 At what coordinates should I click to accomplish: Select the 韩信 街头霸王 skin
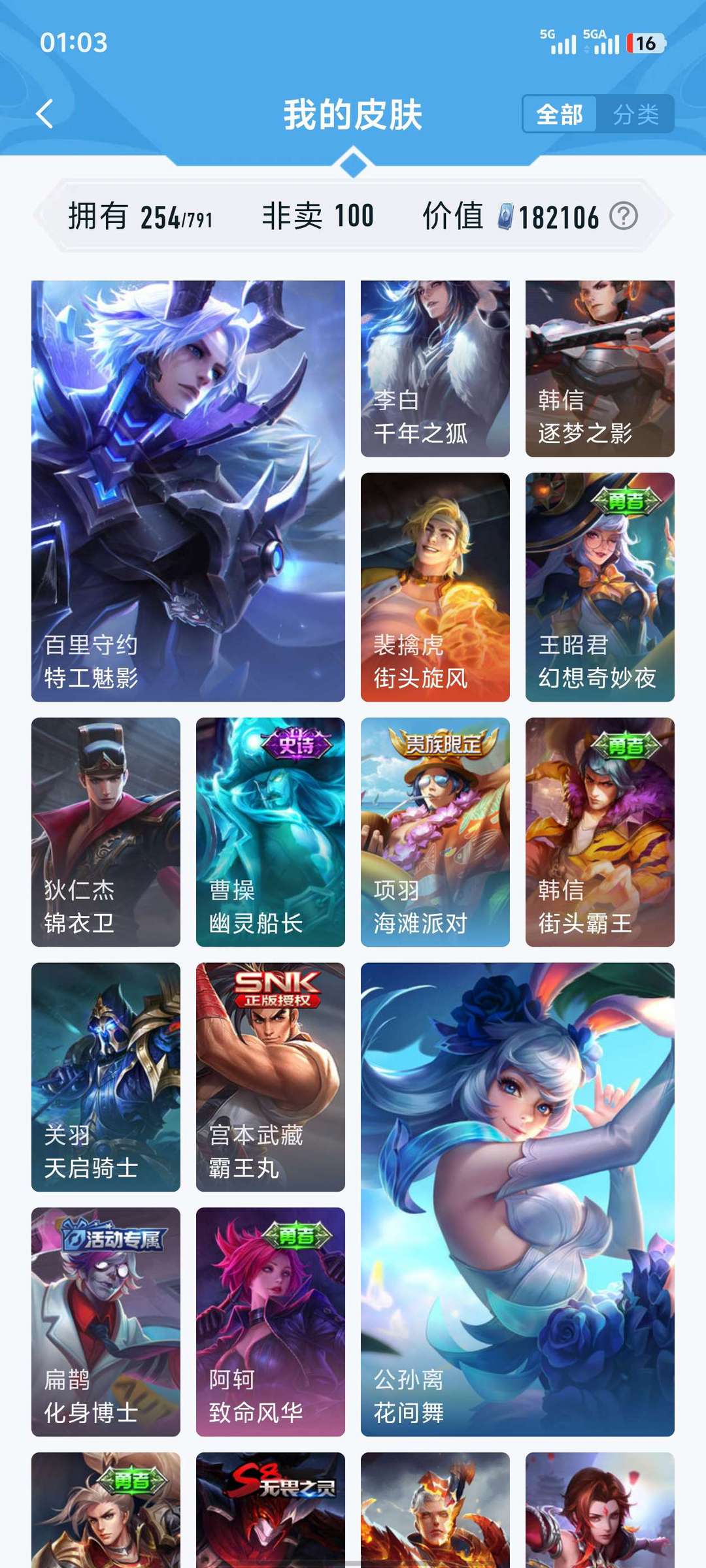600,832
